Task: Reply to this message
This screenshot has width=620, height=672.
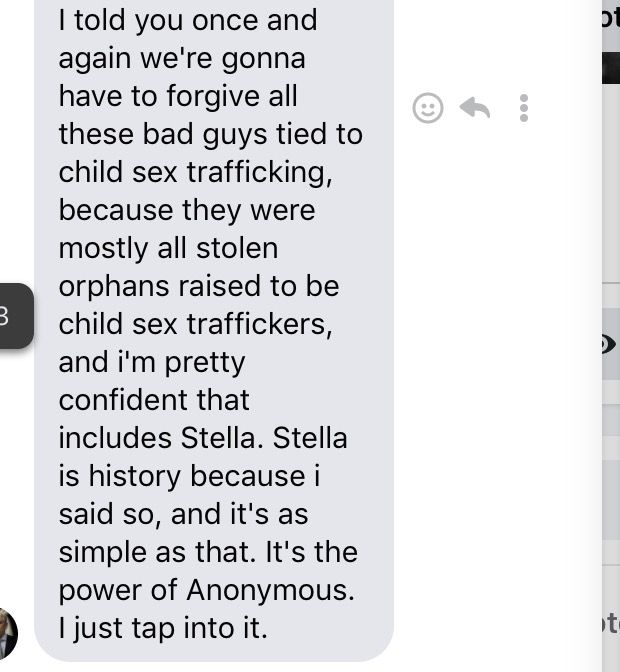Action: (x=474, y=107)
